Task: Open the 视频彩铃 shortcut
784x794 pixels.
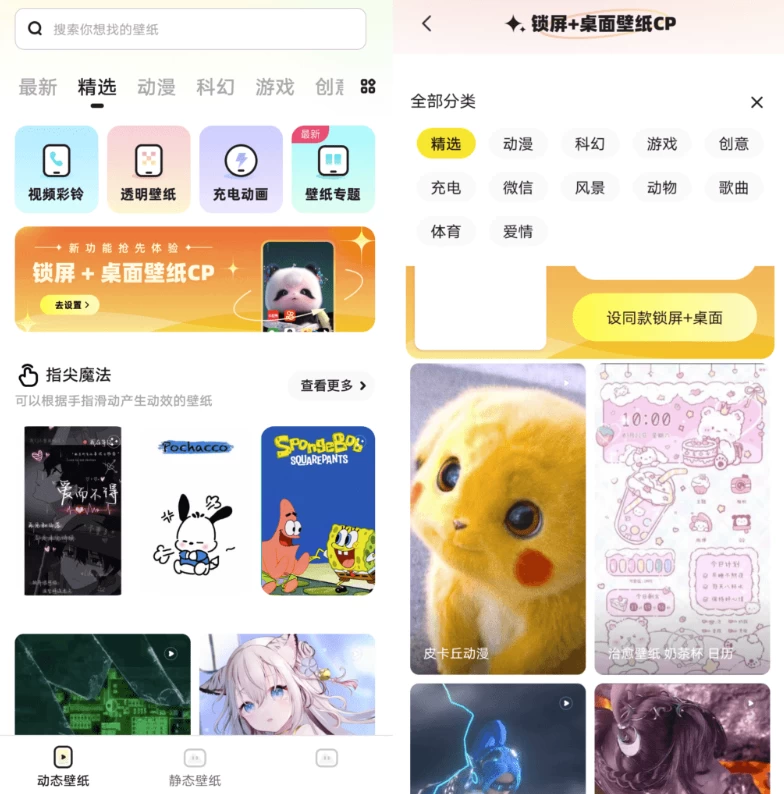Action: [x=56, y=169]
